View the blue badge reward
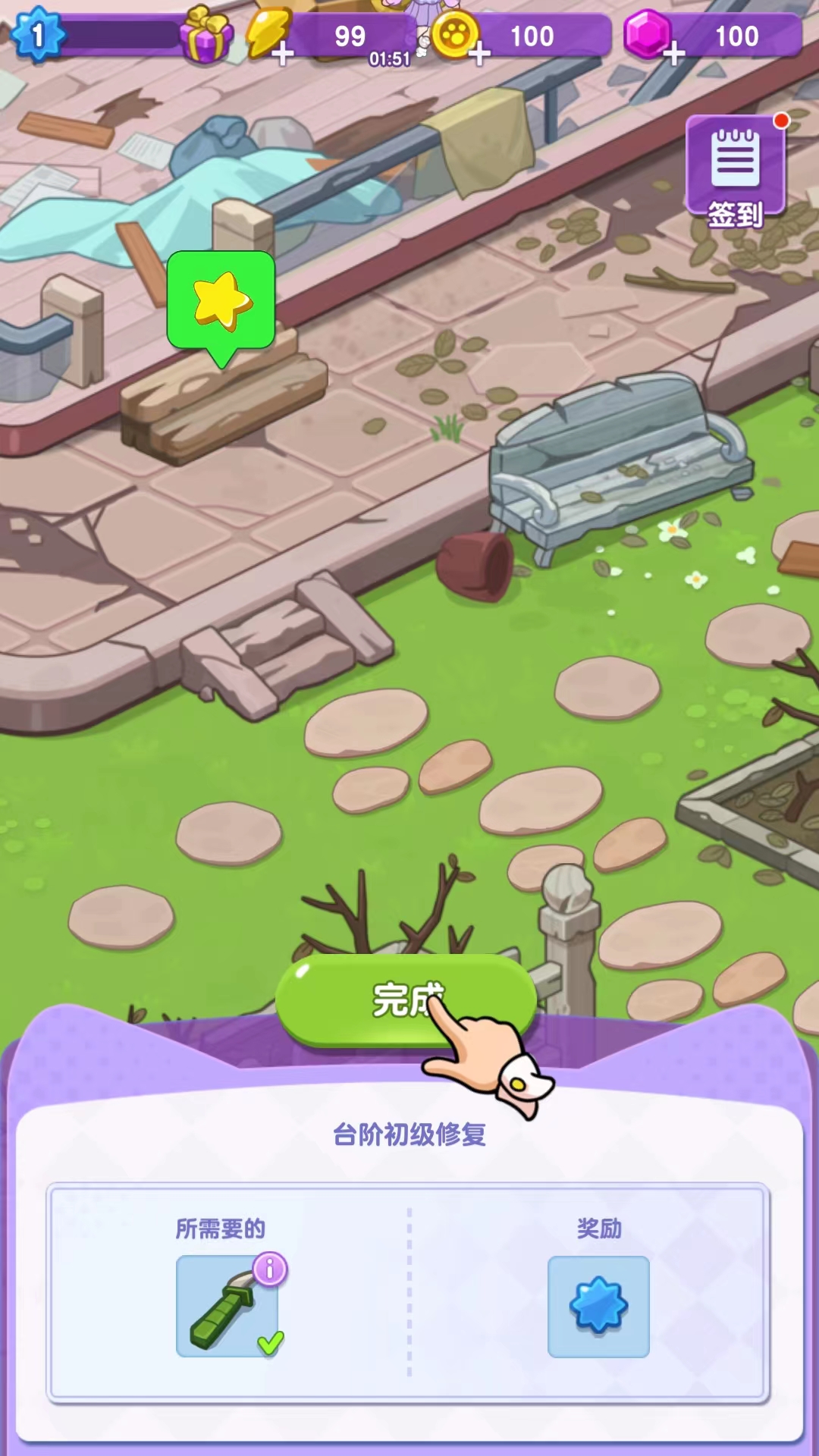This screenshot has width=819, height=1456. [598, 1306]
